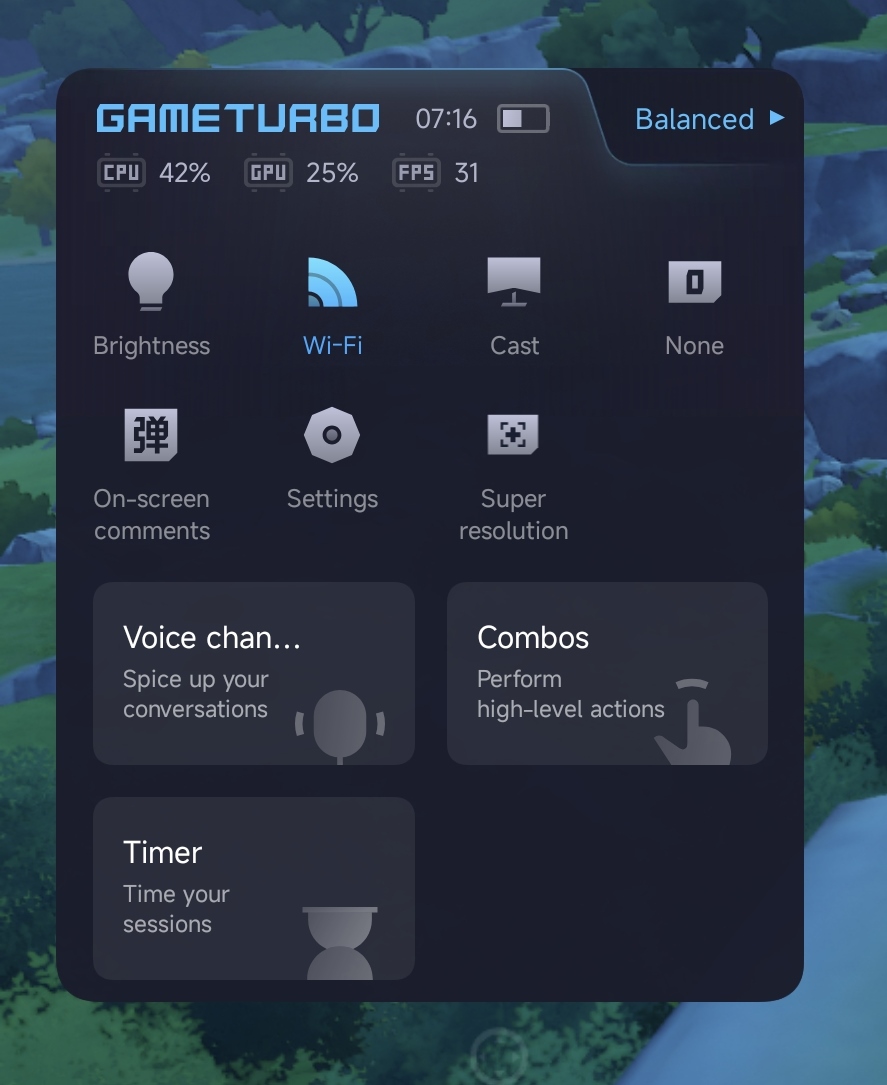Turn on Super resolution
Image resolution: width=887 pixels, height=1085 pixels.
coord(513,472)
